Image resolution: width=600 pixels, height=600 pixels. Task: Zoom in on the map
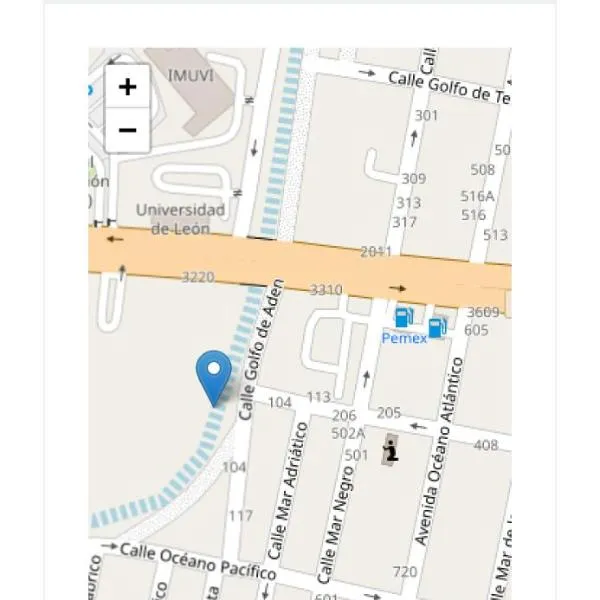click(127, 87)
